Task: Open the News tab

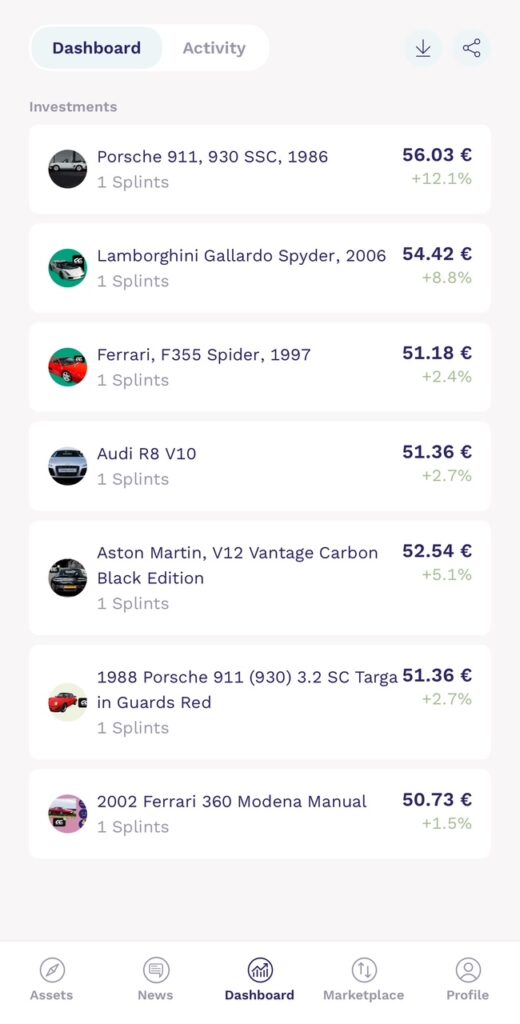Action: (155, 980)
